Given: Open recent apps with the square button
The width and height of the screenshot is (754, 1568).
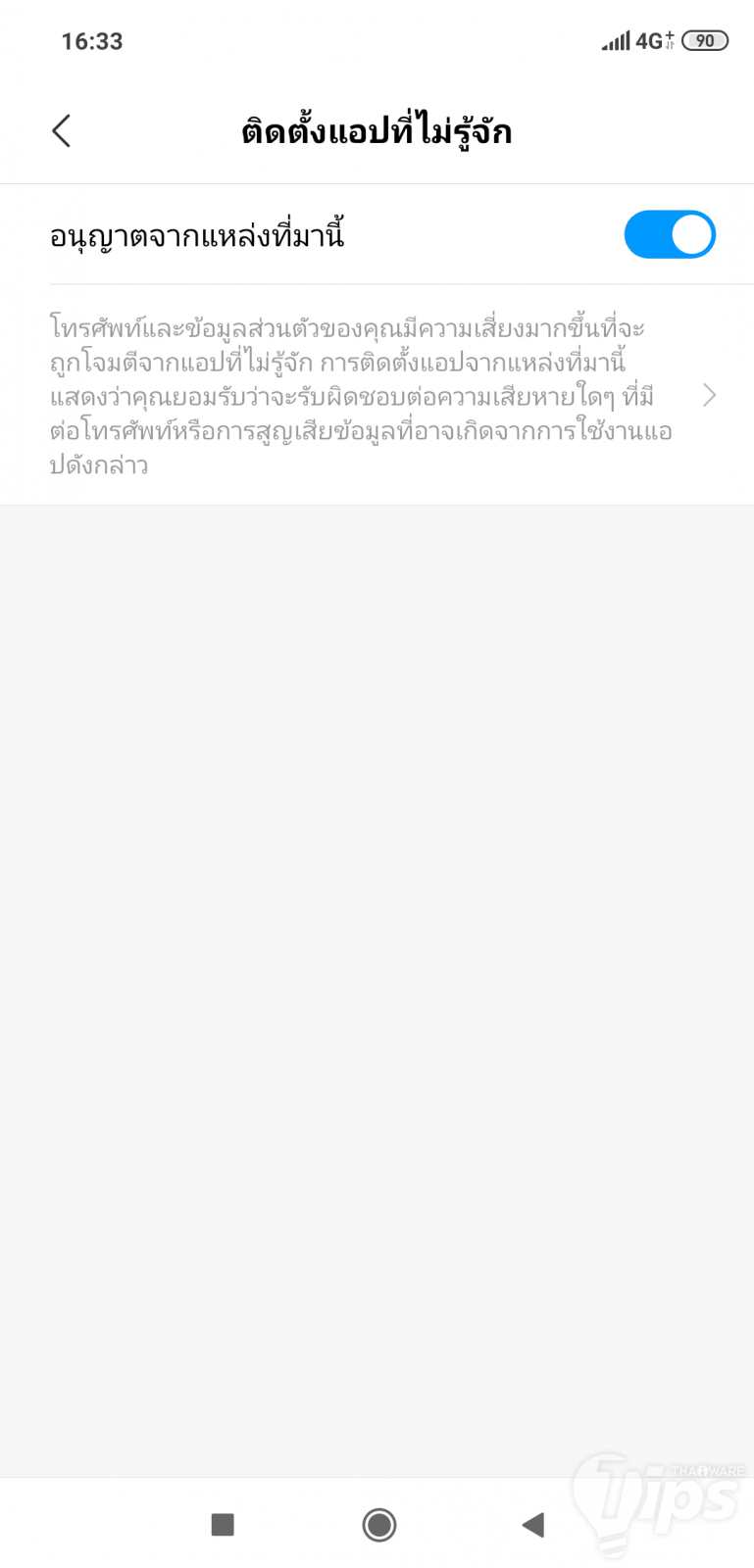Looking at the screenshot, I should pyautogui.click(x=223, y=1524).
